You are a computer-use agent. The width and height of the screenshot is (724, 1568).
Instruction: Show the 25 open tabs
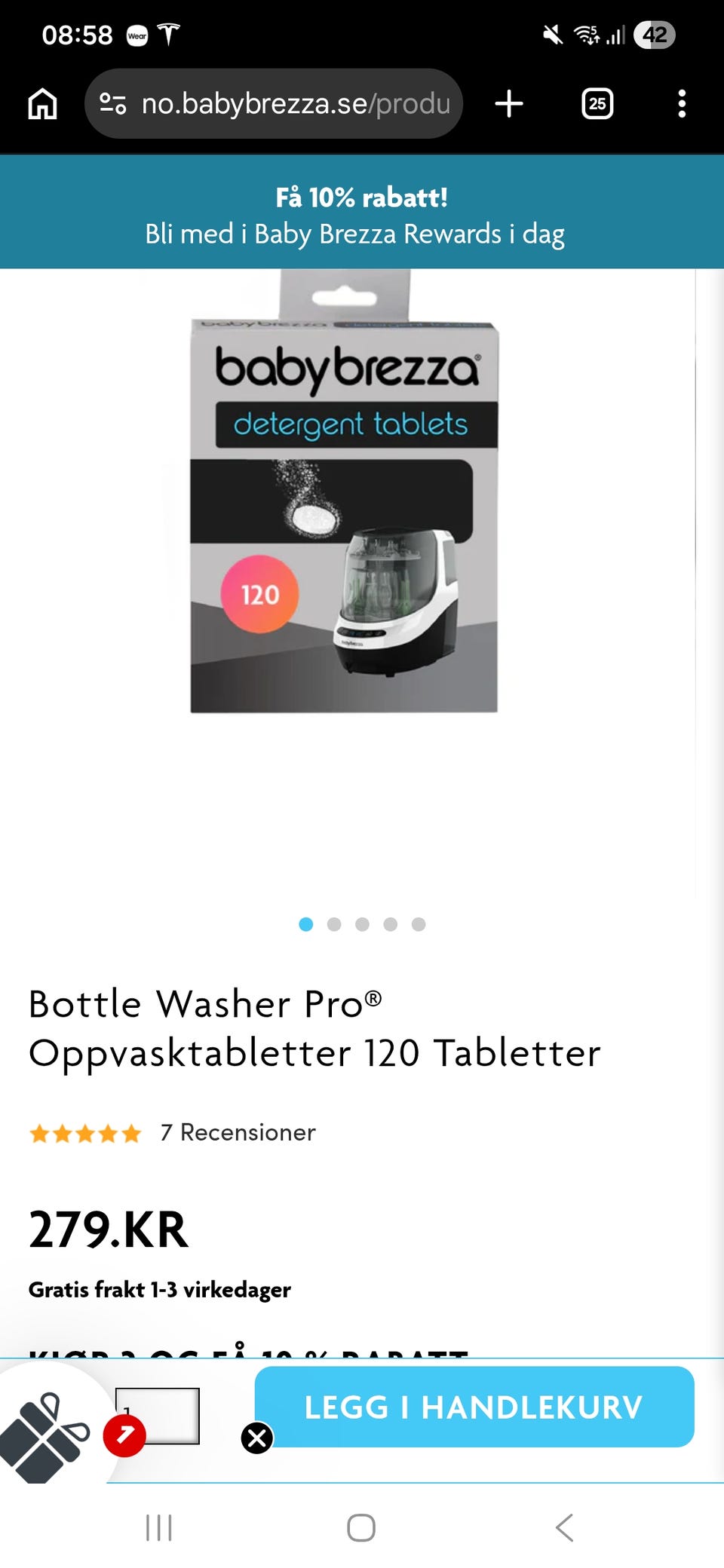click(597, 103)
